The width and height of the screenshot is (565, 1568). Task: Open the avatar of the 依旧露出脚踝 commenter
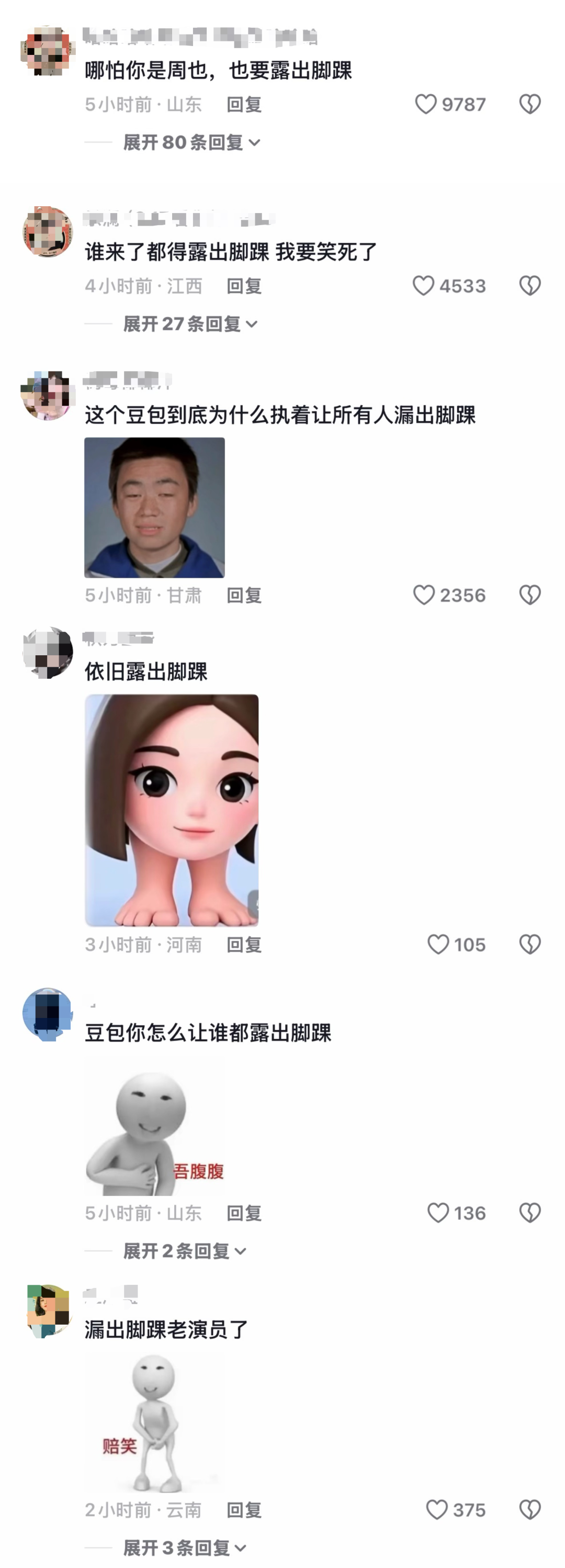[48, 653]
